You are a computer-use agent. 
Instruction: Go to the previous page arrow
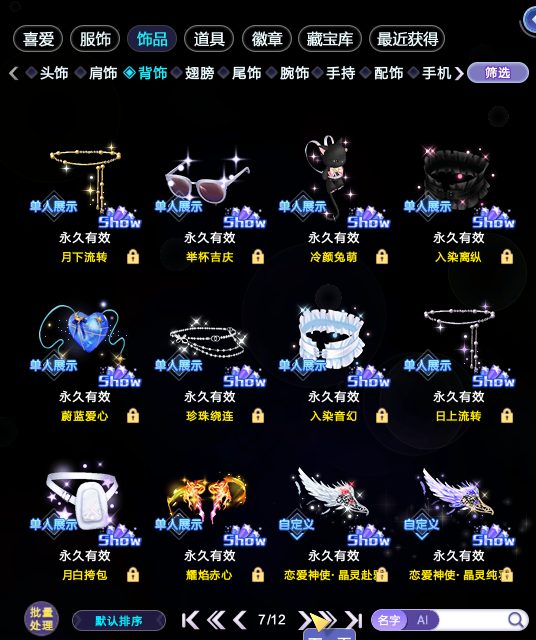pyautogui.click(x=240, y=620)
